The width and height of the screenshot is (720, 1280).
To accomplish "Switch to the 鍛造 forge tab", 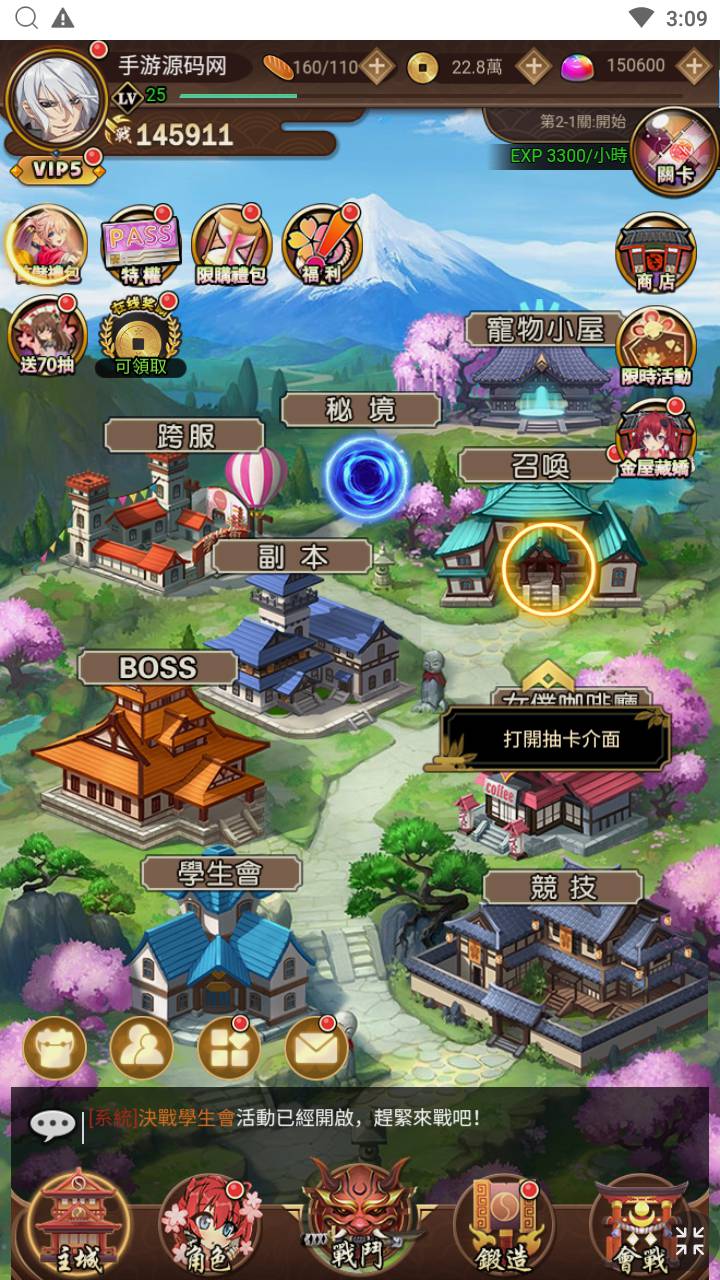I will coord(503,1225).
